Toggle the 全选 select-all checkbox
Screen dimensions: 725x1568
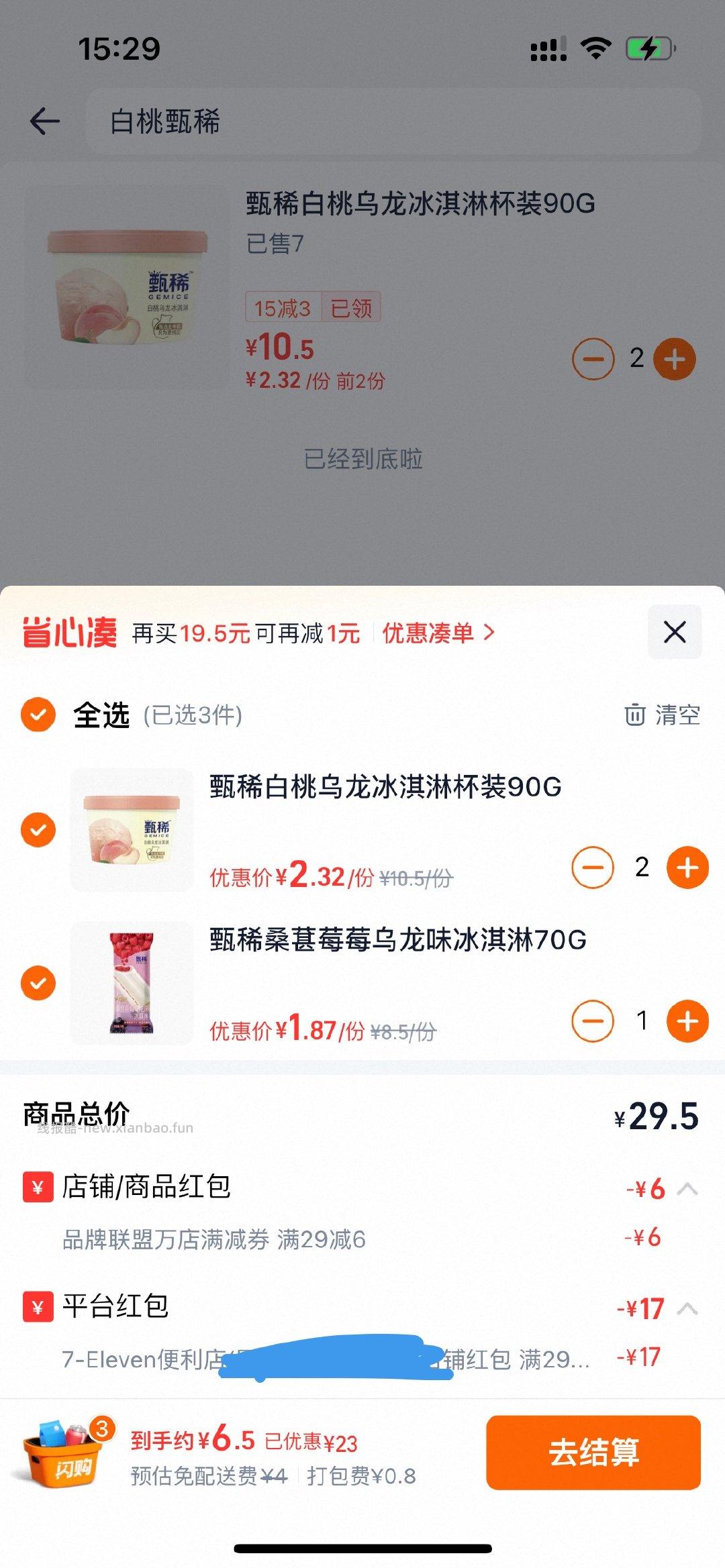tap(38, 715)
